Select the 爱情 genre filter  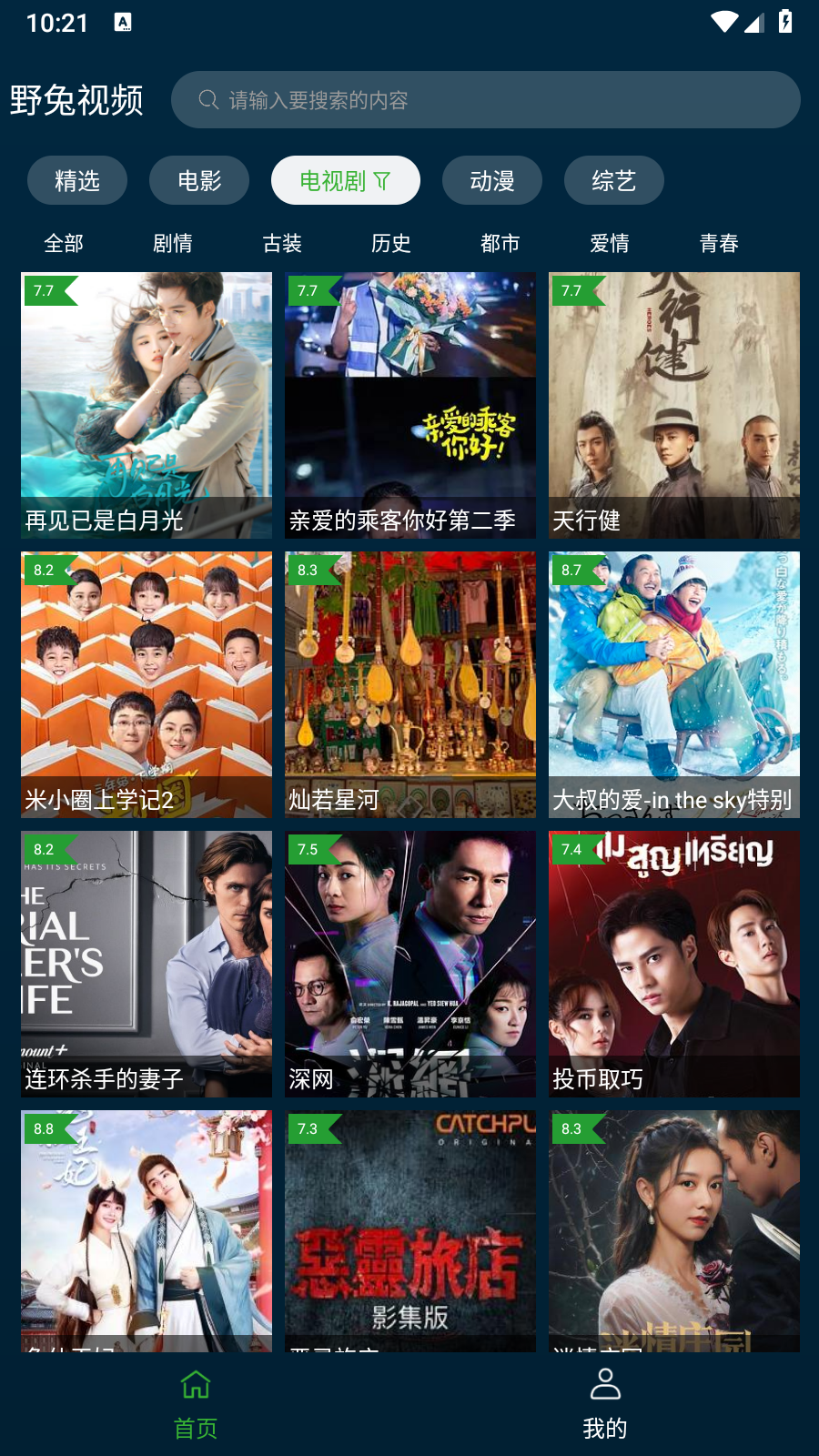(610, 243)
